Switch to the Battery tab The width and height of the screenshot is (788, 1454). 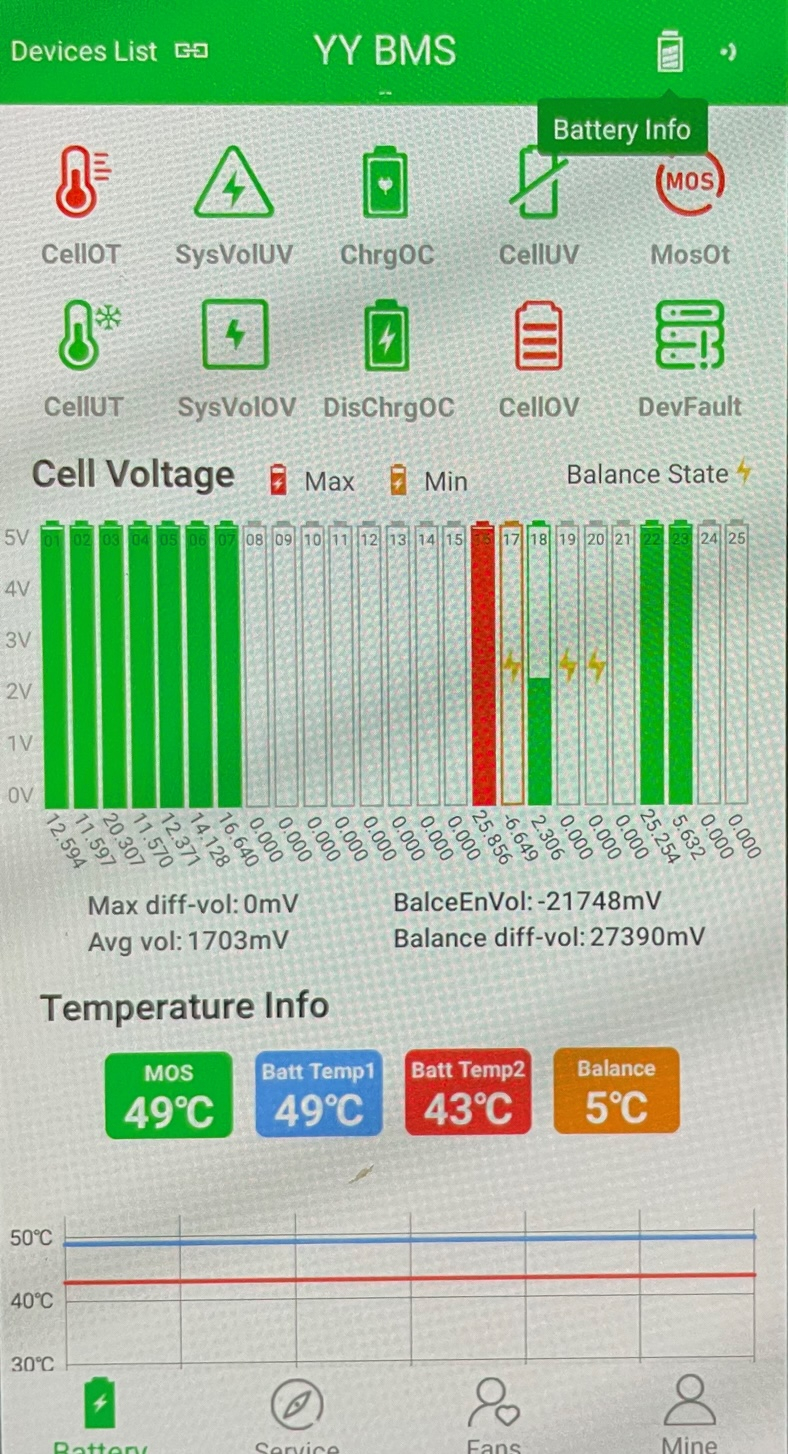[98, 1412]
